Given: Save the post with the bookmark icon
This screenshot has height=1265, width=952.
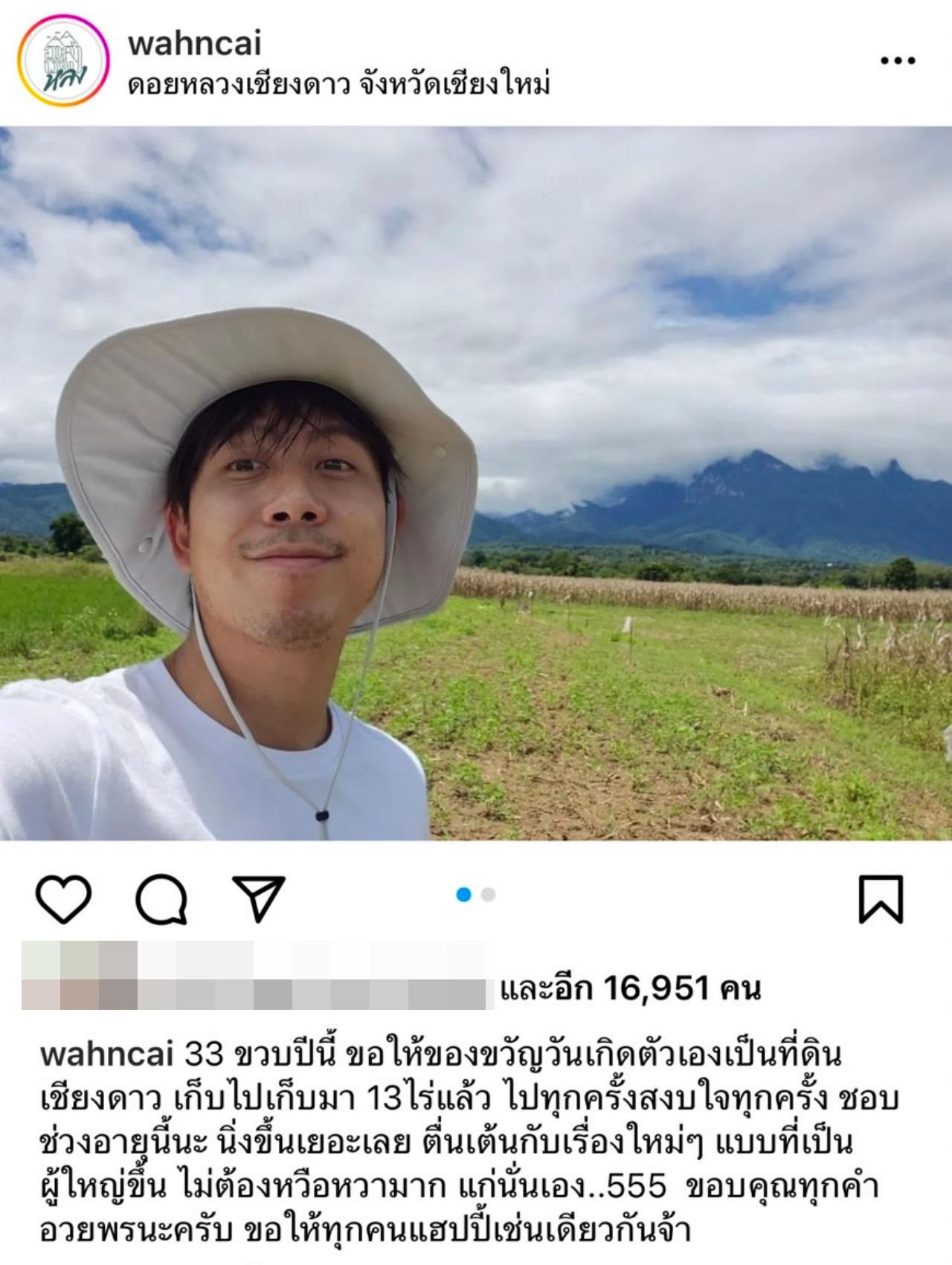Looking at the screenshot, I should pos(881,898).
